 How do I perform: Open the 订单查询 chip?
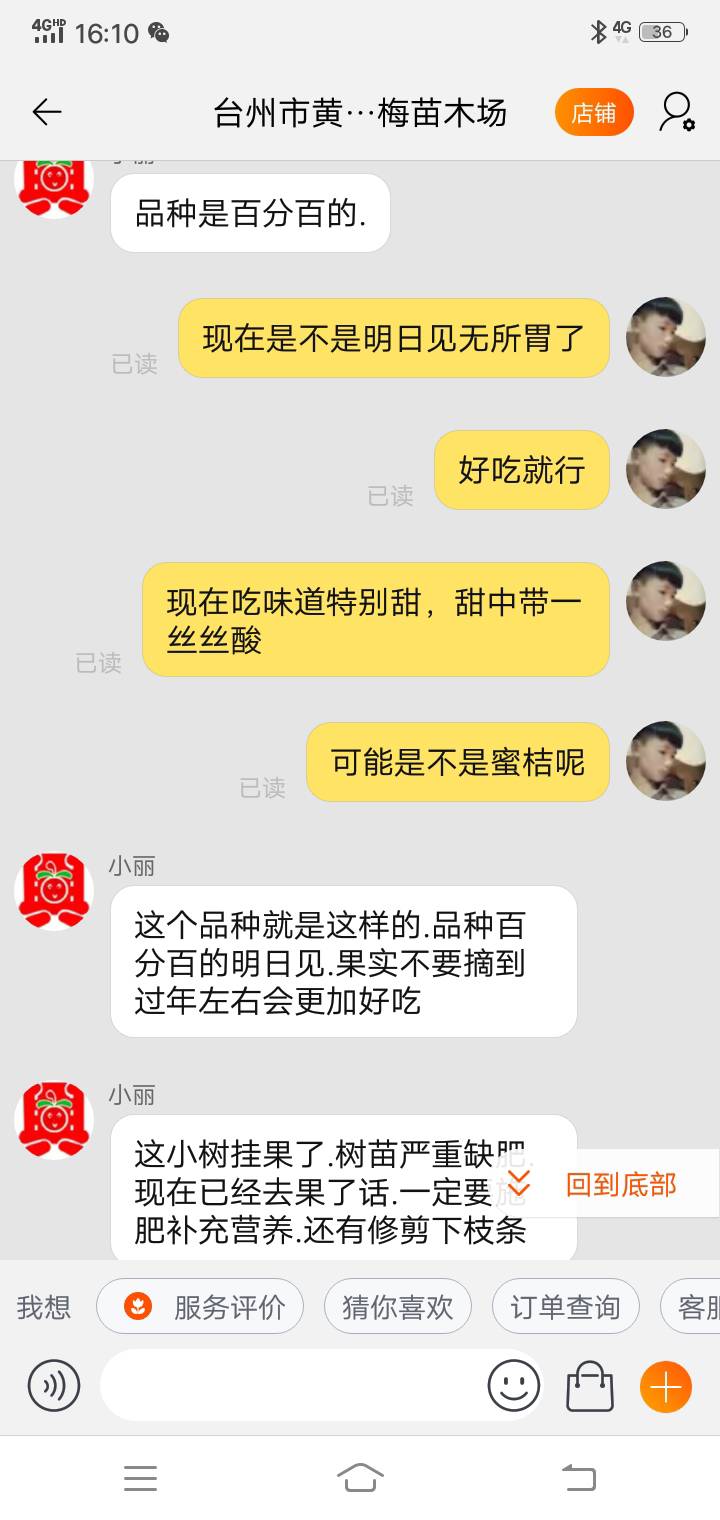click(565, 1306)
